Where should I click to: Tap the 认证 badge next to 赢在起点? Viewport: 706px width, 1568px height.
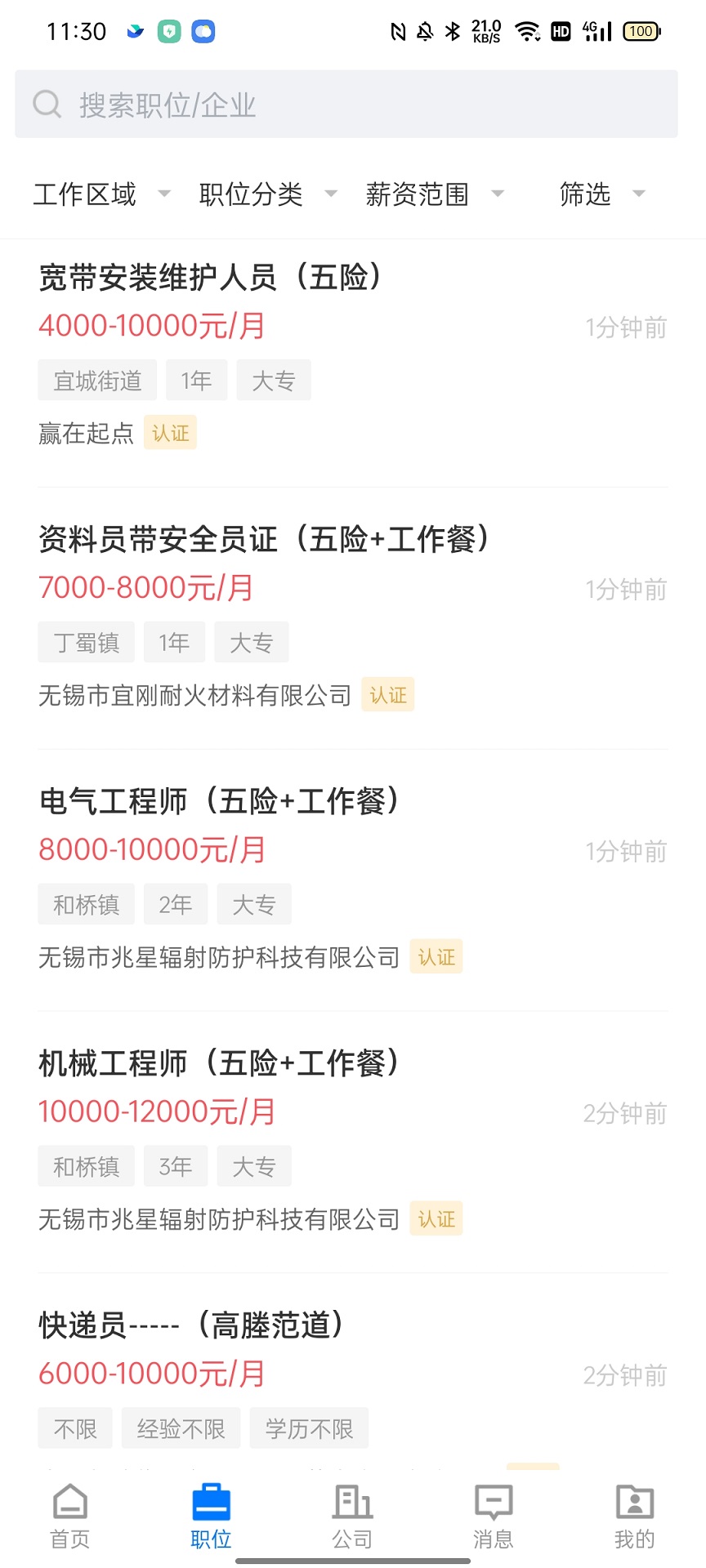click(x=170, y=433)
